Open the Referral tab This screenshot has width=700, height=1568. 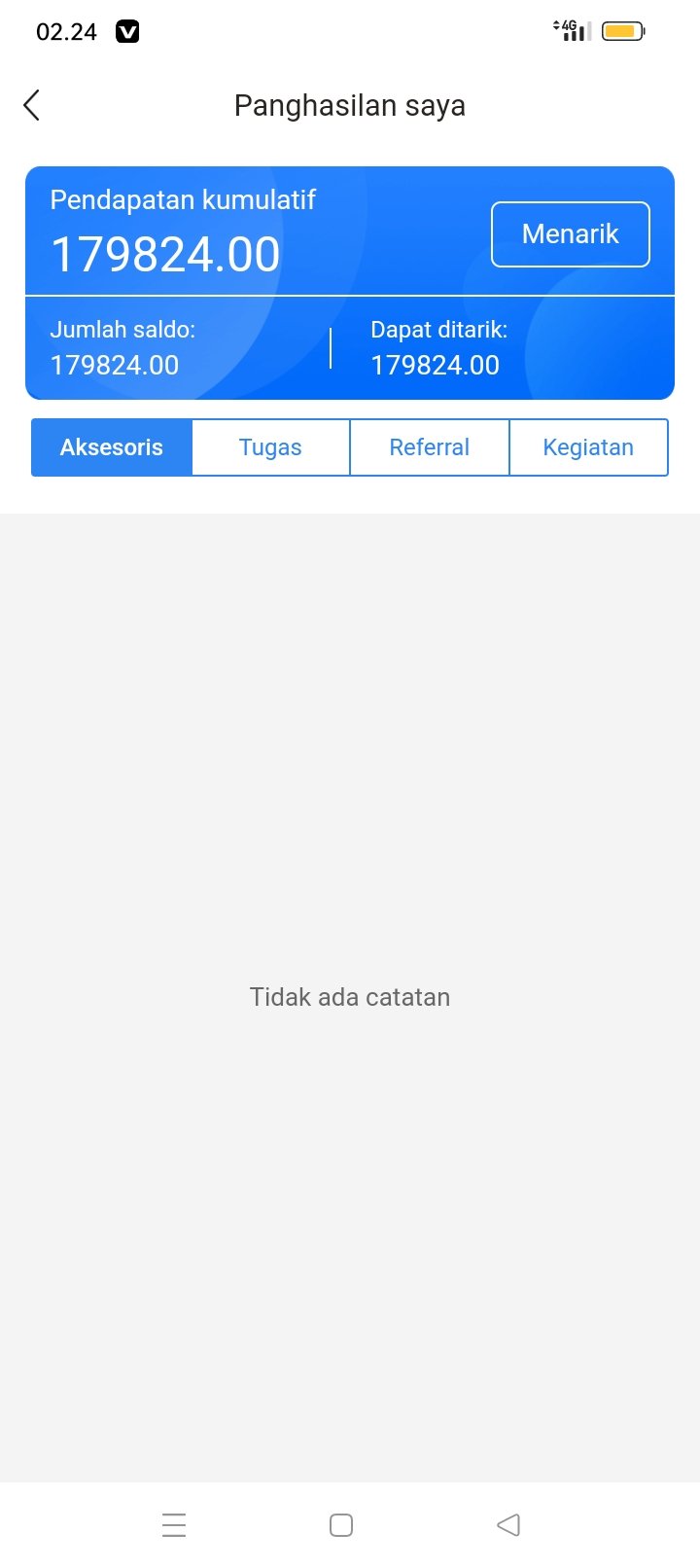point(430,447)
